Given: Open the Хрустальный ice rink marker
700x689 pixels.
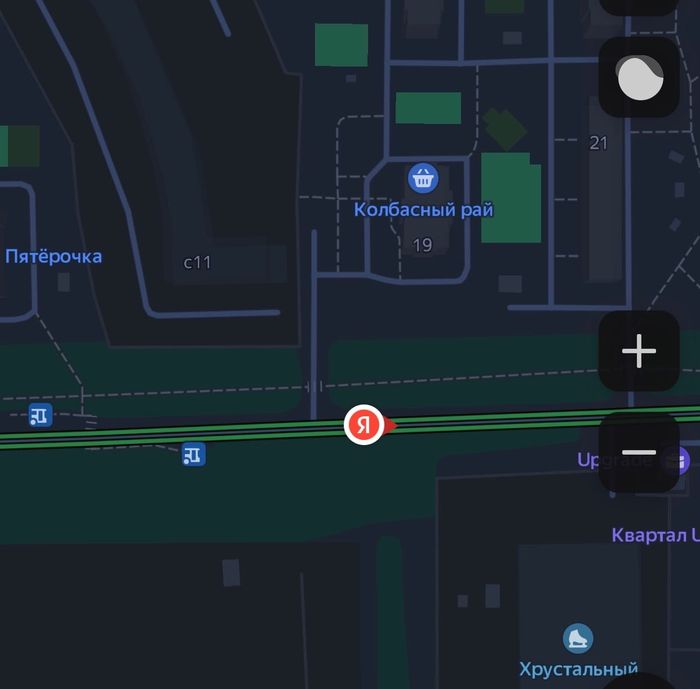Looking at the screenshot, I should (x=577, y=638).
